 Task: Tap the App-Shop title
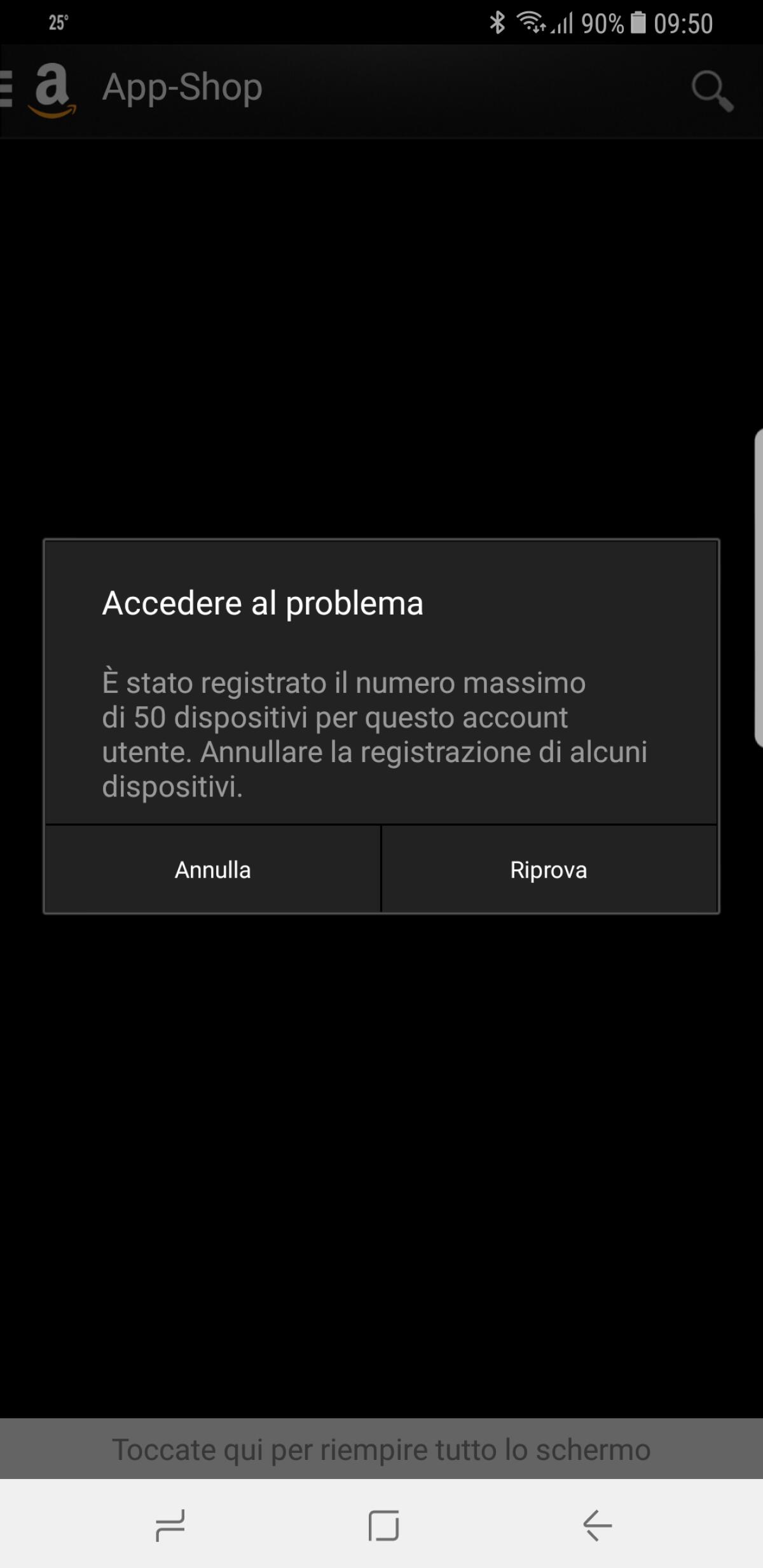pyautogui.click(x=182, y=89)
